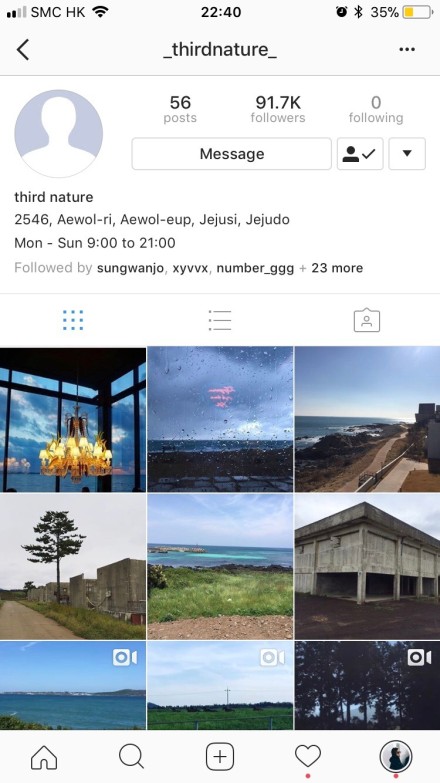Open the tagged photos tab

click(x=367, y=320)
